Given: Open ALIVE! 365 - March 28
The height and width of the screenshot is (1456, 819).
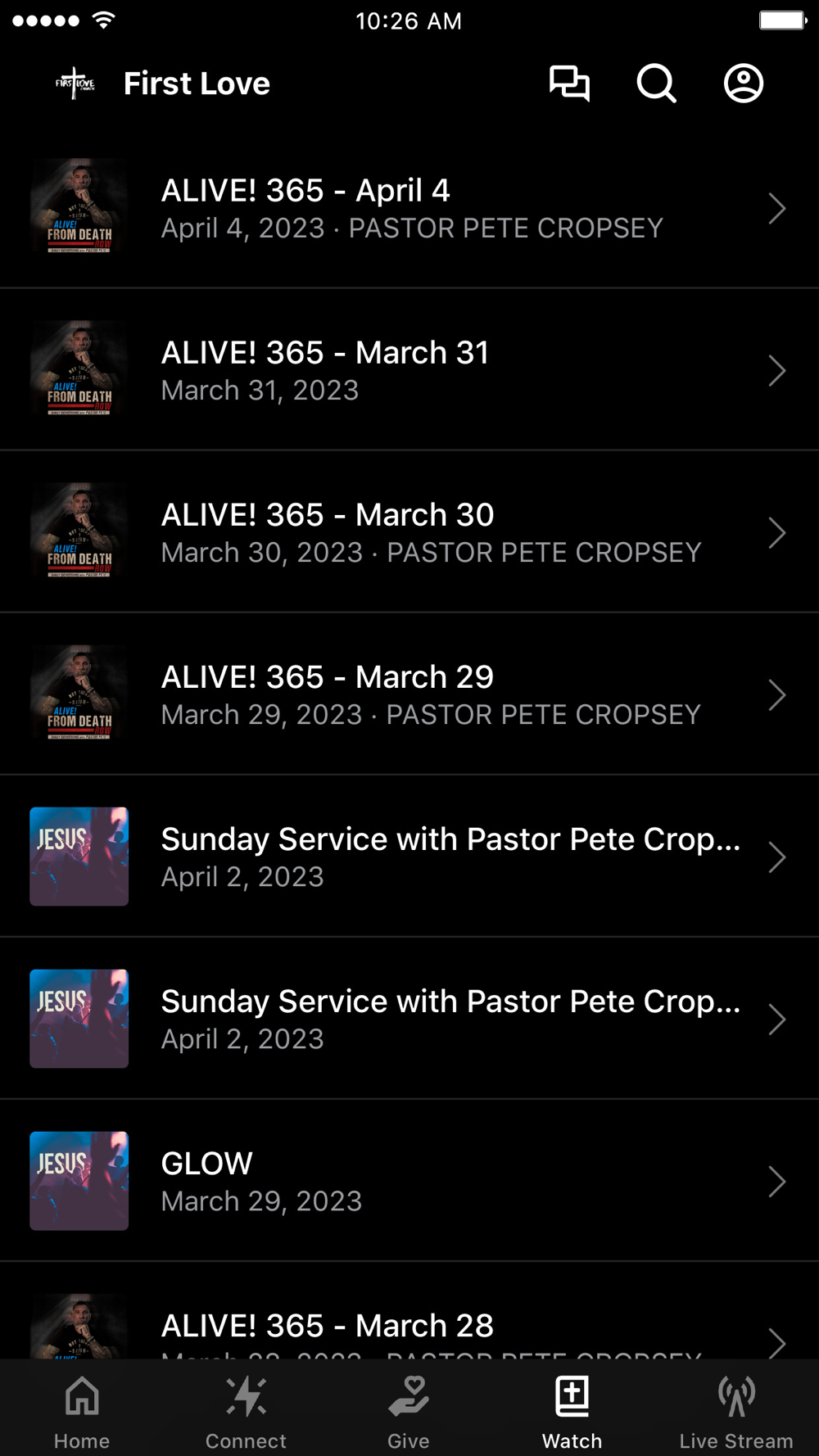Looking at the screenshot, I should click(409, 1327).
